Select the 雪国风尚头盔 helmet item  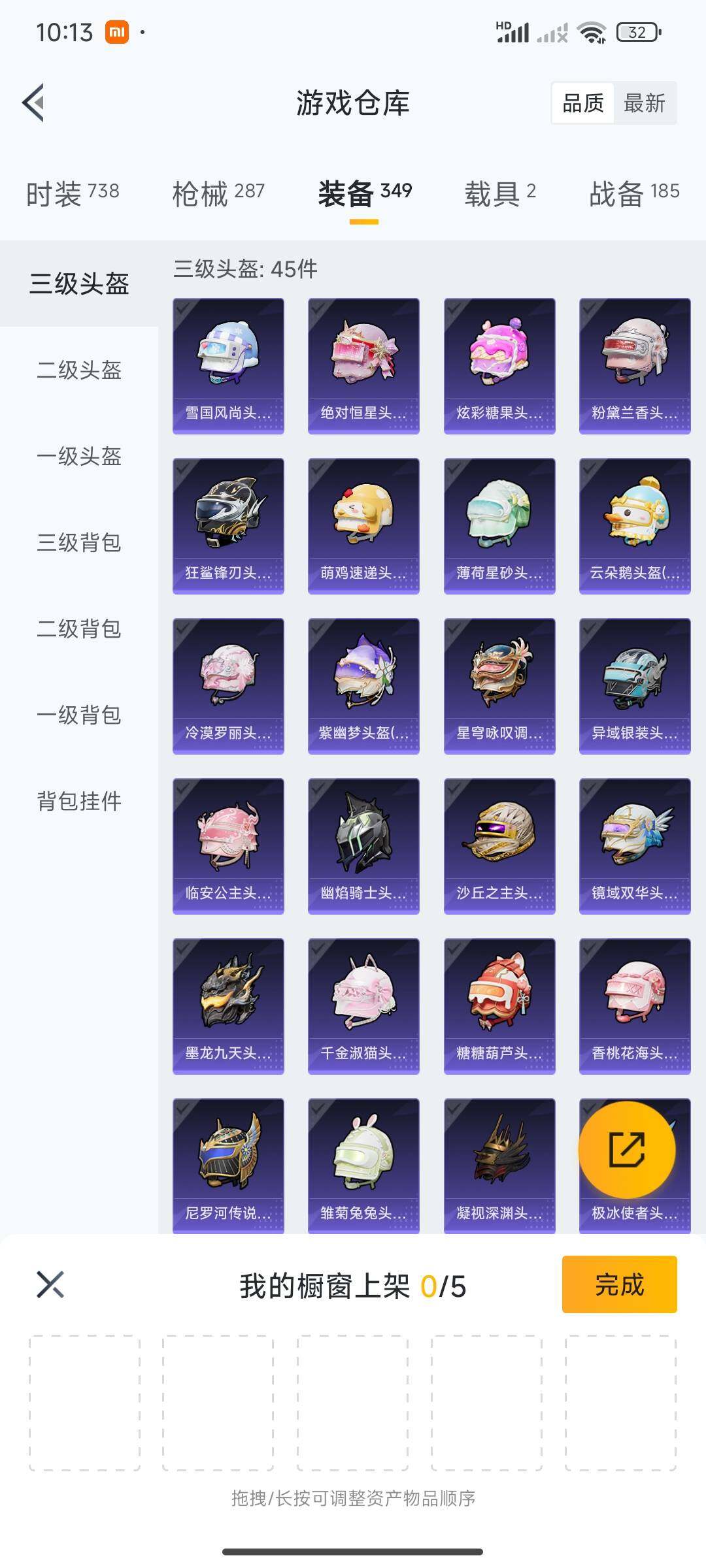227,365
